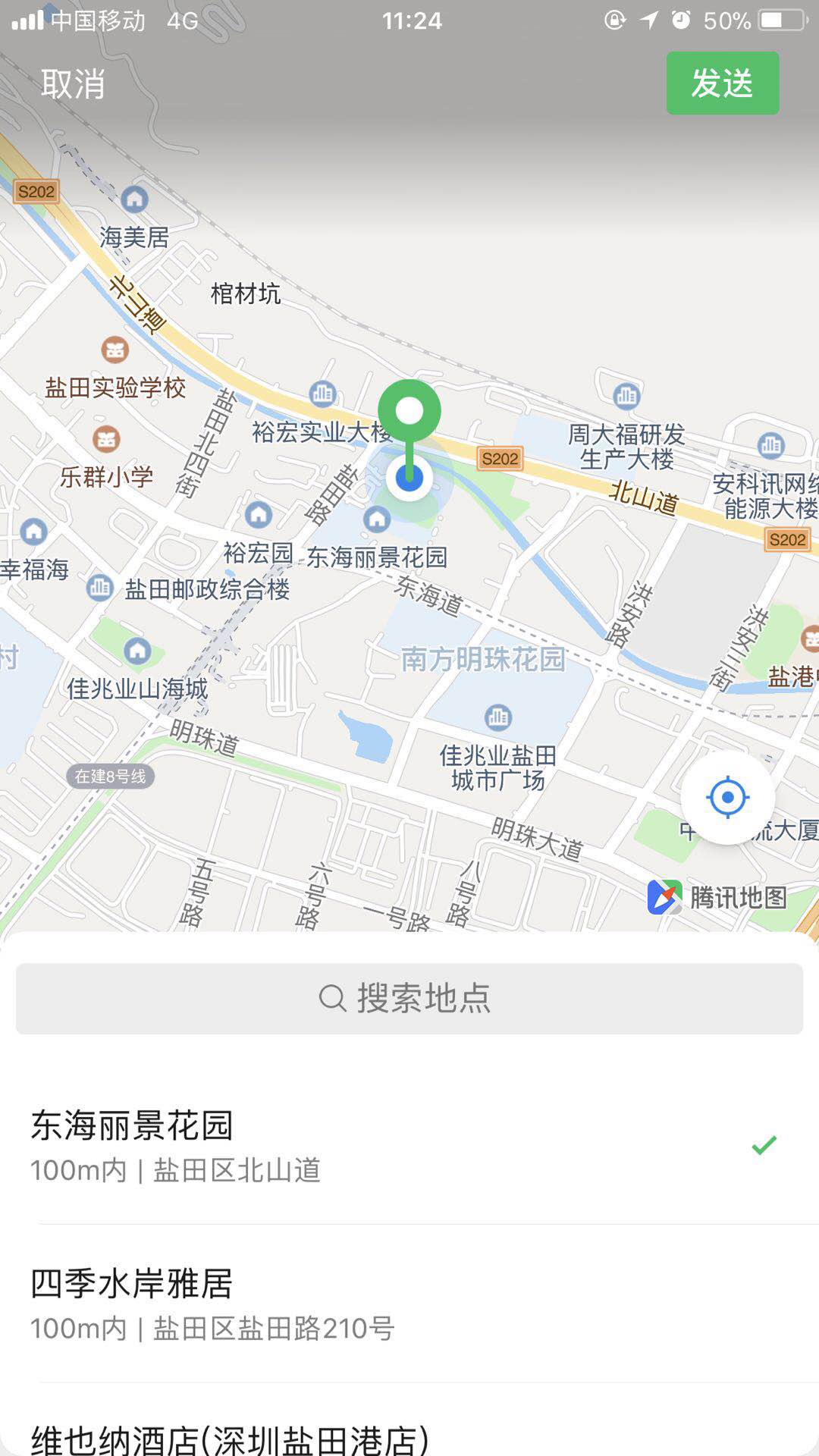Send the location with 发送

pyautogui.click(x=722, y=83)
